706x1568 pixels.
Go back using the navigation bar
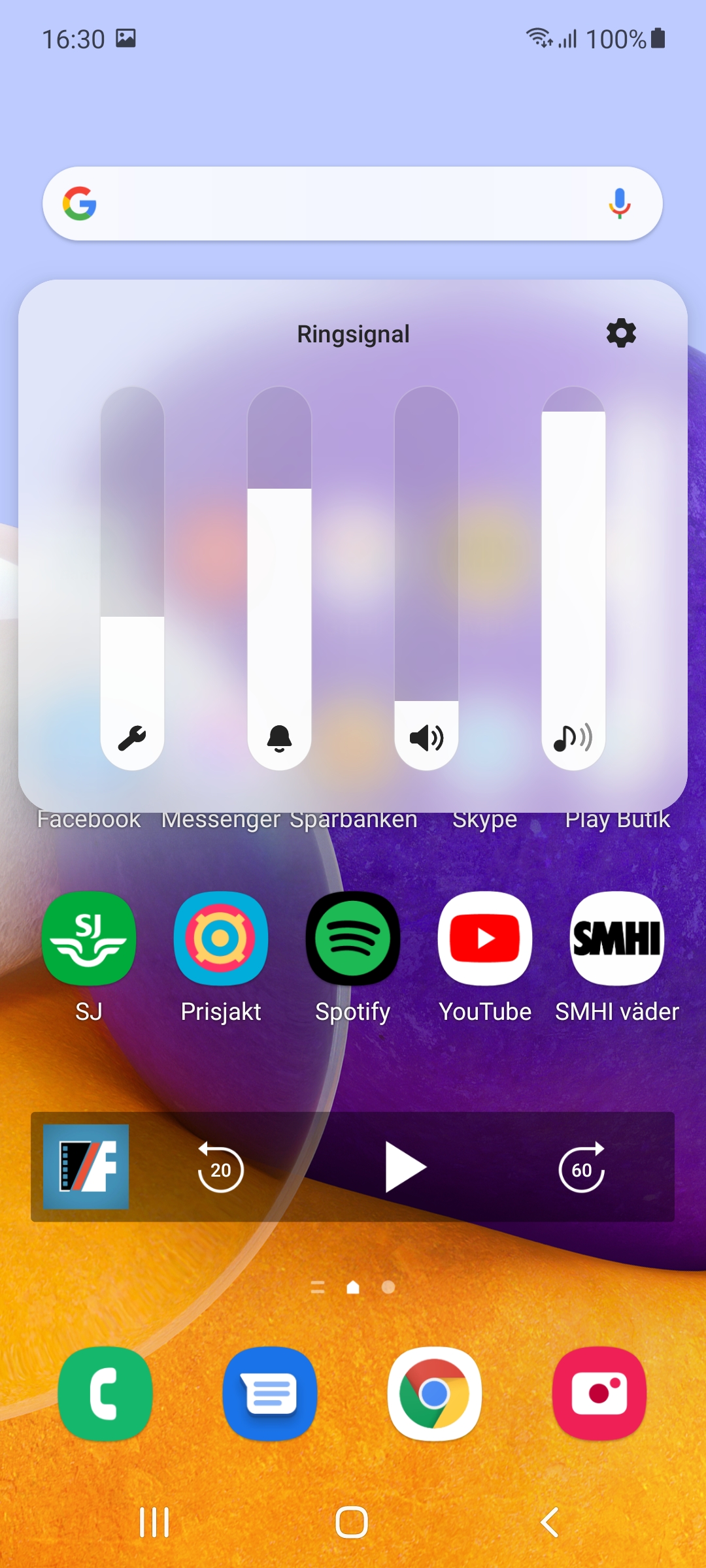tap(550, 1522)
